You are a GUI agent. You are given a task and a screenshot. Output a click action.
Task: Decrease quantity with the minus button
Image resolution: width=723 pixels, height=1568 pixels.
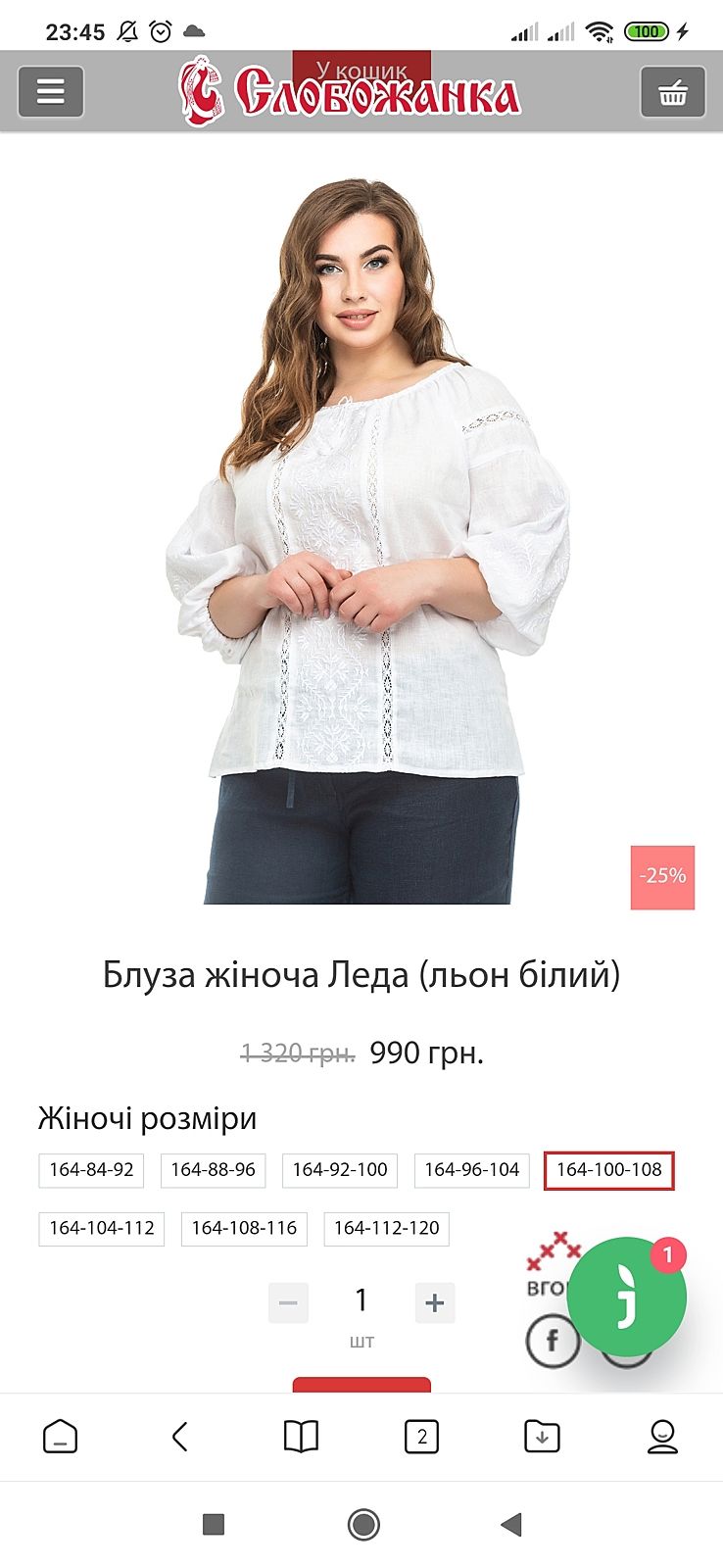point(288,1302)
